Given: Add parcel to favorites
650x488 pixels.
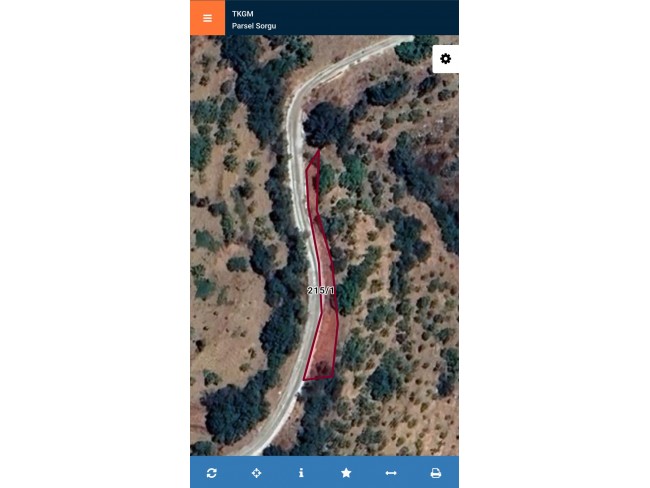Looking at the screenshot, I should 346,473.
